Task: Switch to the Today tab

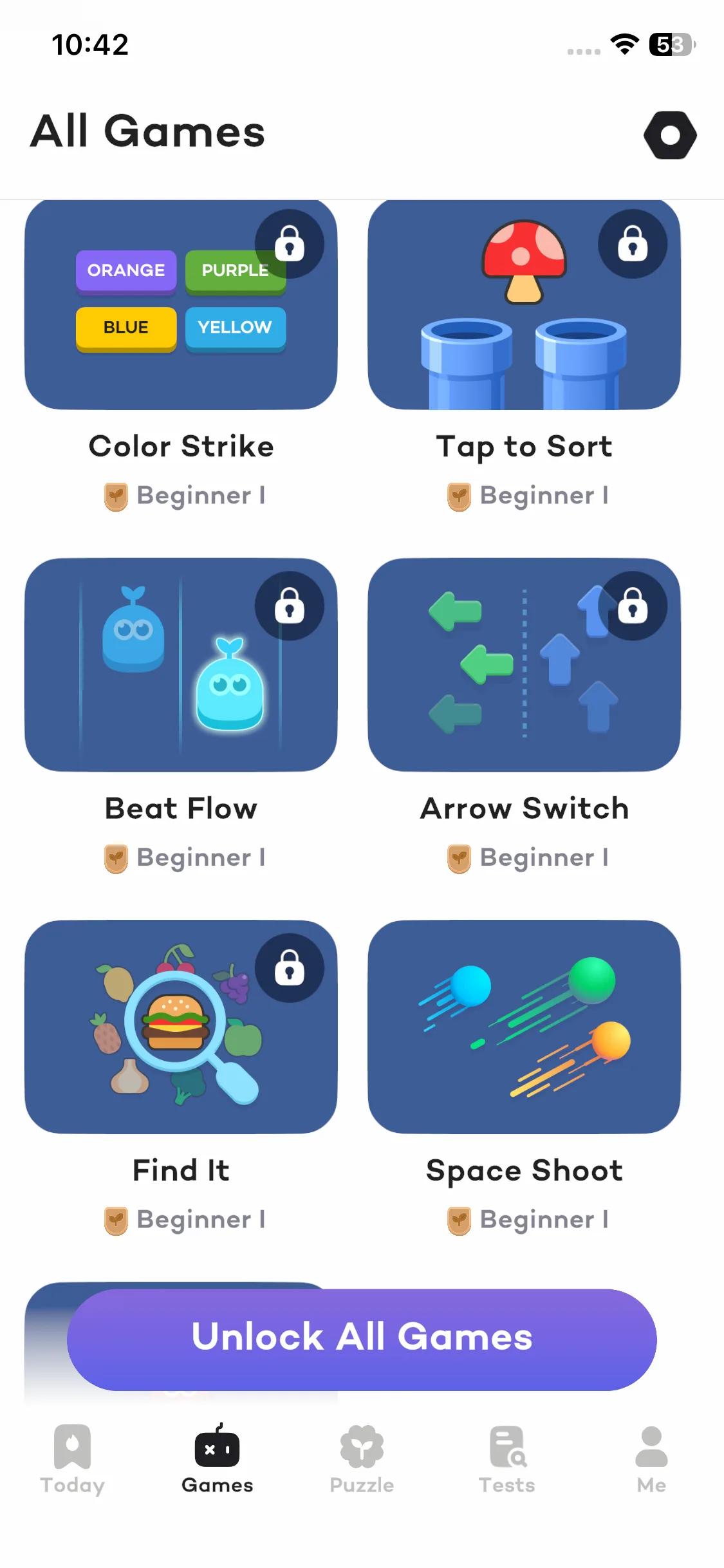Action: (x=72, y=1459)
